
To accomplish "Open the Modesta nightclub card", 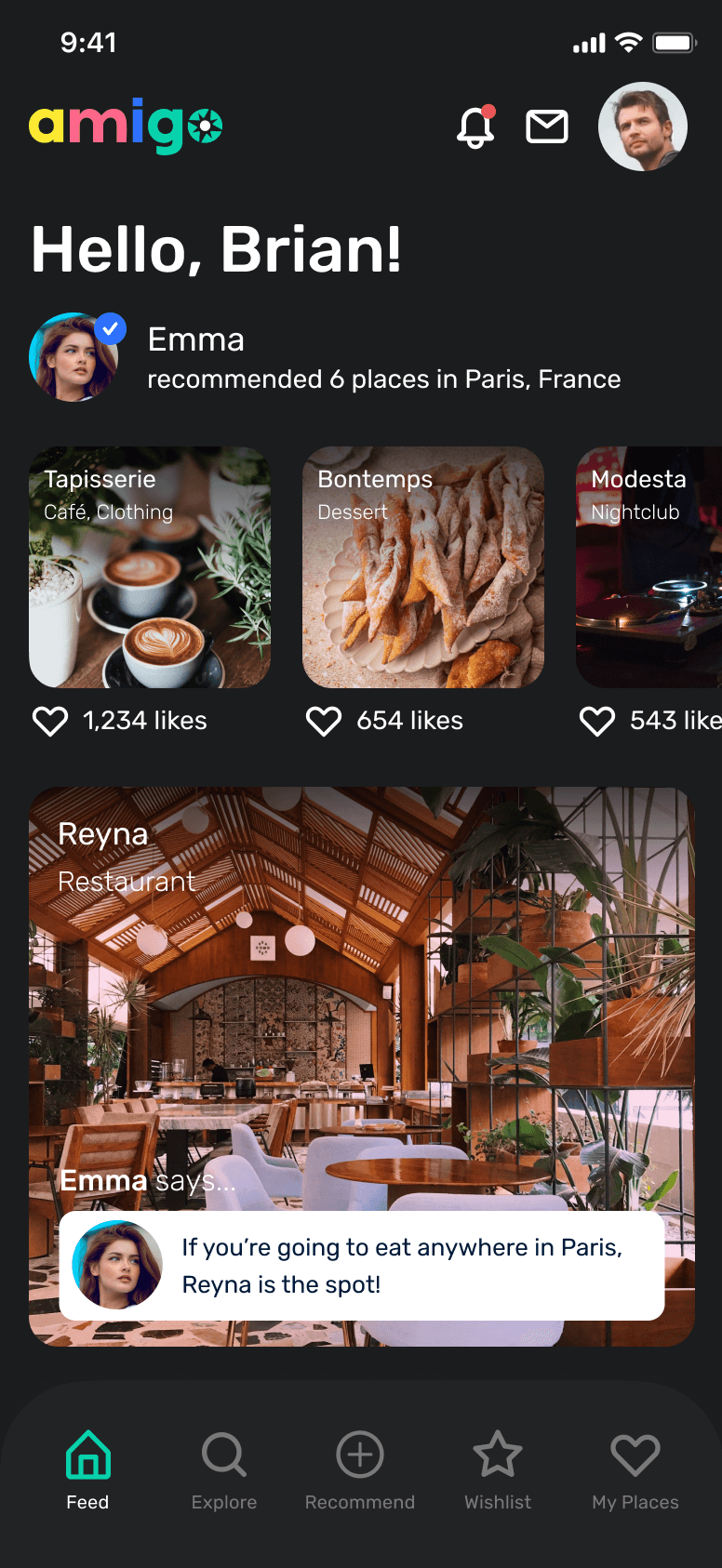I will coord(648,567).
